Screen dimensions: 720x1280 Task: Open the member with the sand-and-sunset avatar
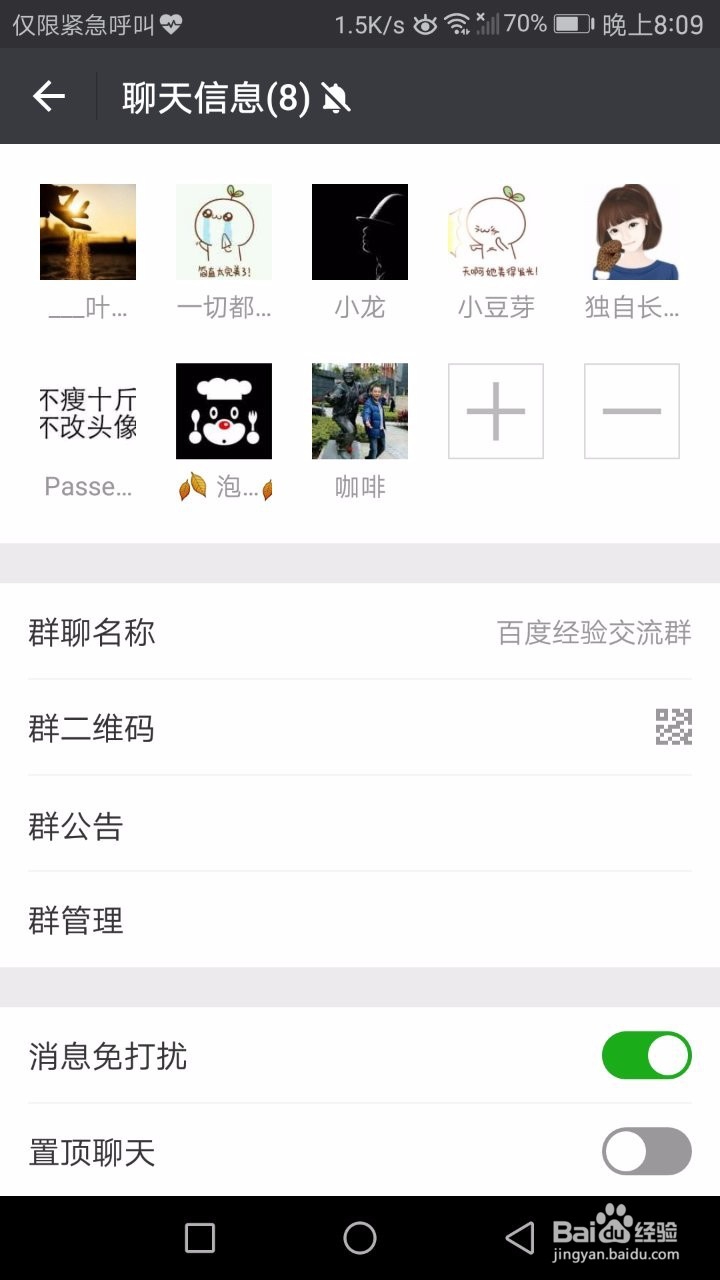(x=88, y=232)
